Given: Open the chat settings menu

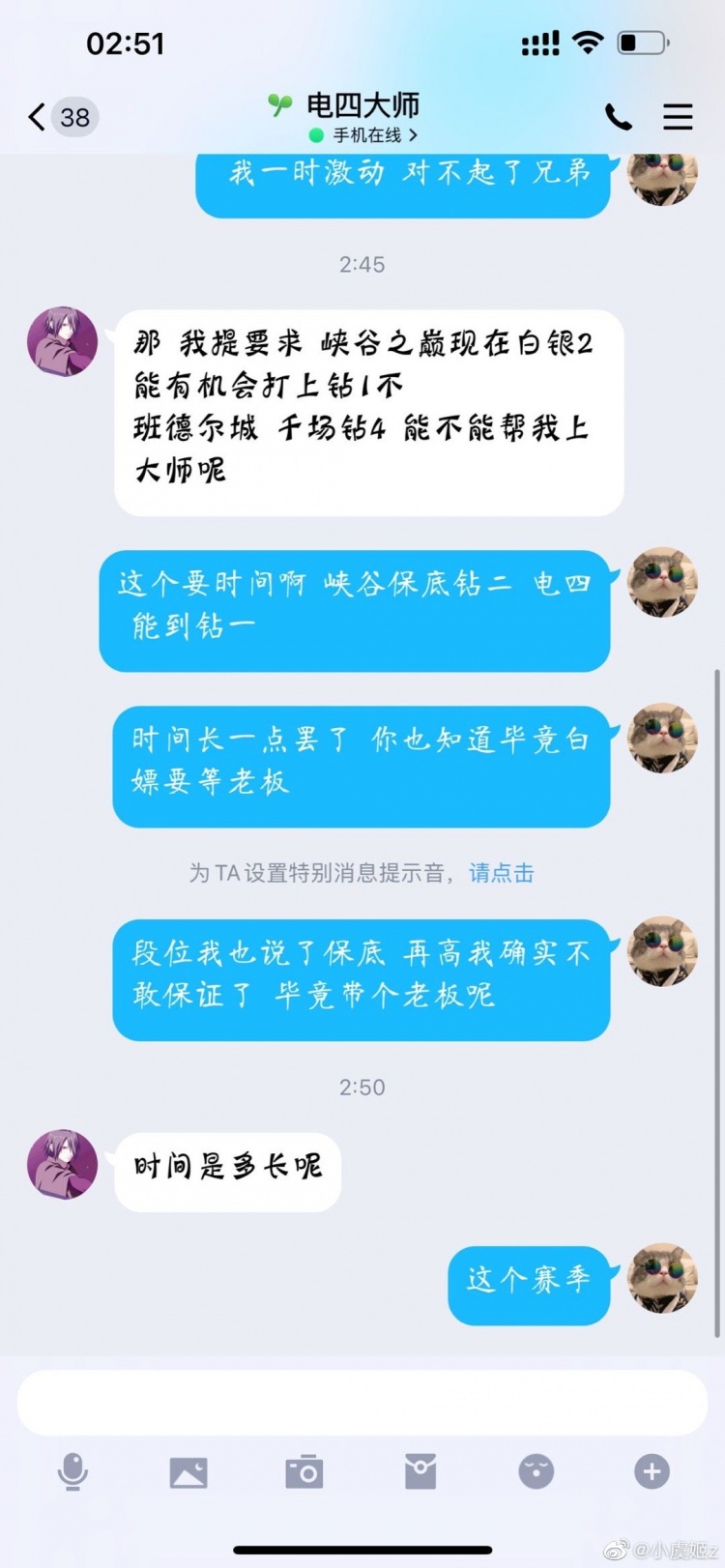Looking at the screenshot, I should 678,117.
